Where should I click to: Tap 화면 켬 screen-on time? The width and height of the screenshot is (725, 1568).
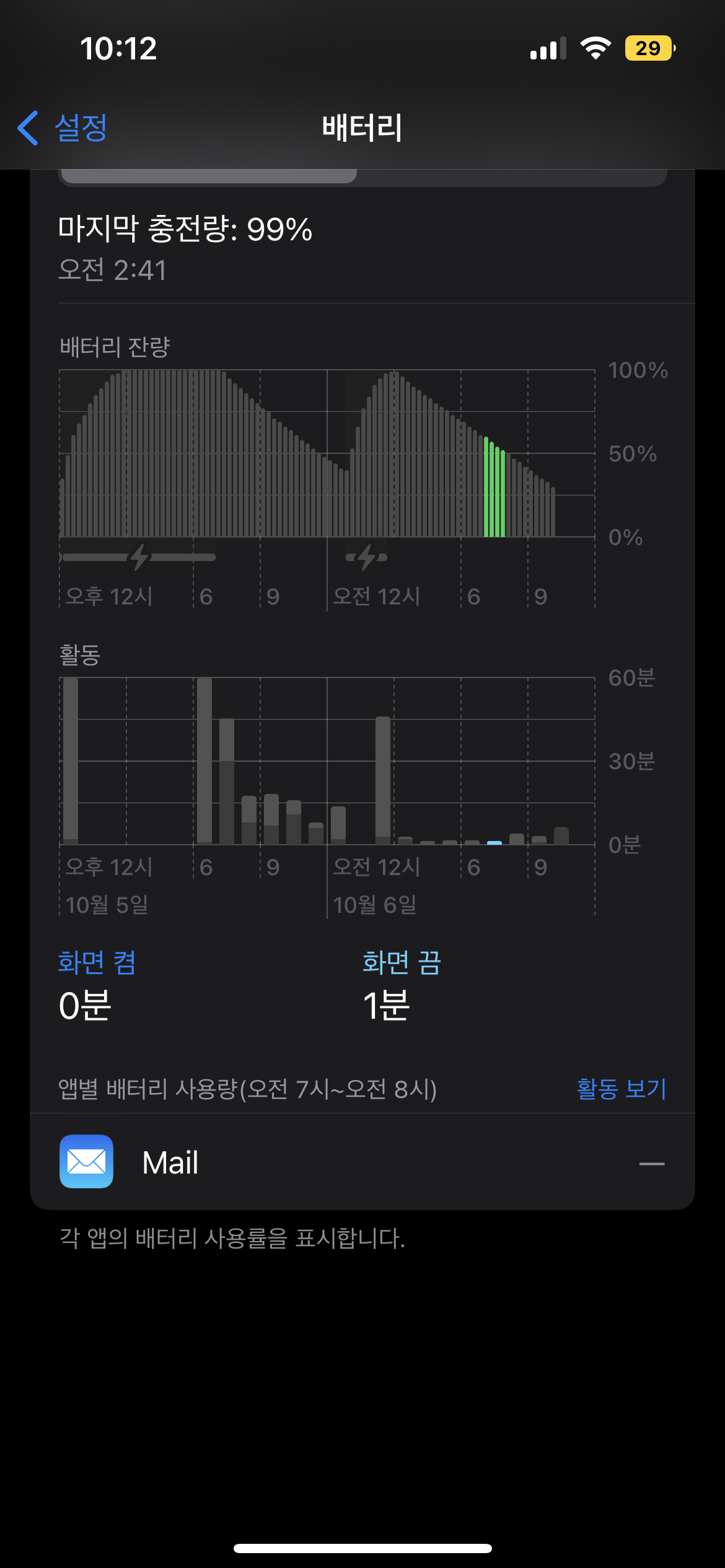97,985
